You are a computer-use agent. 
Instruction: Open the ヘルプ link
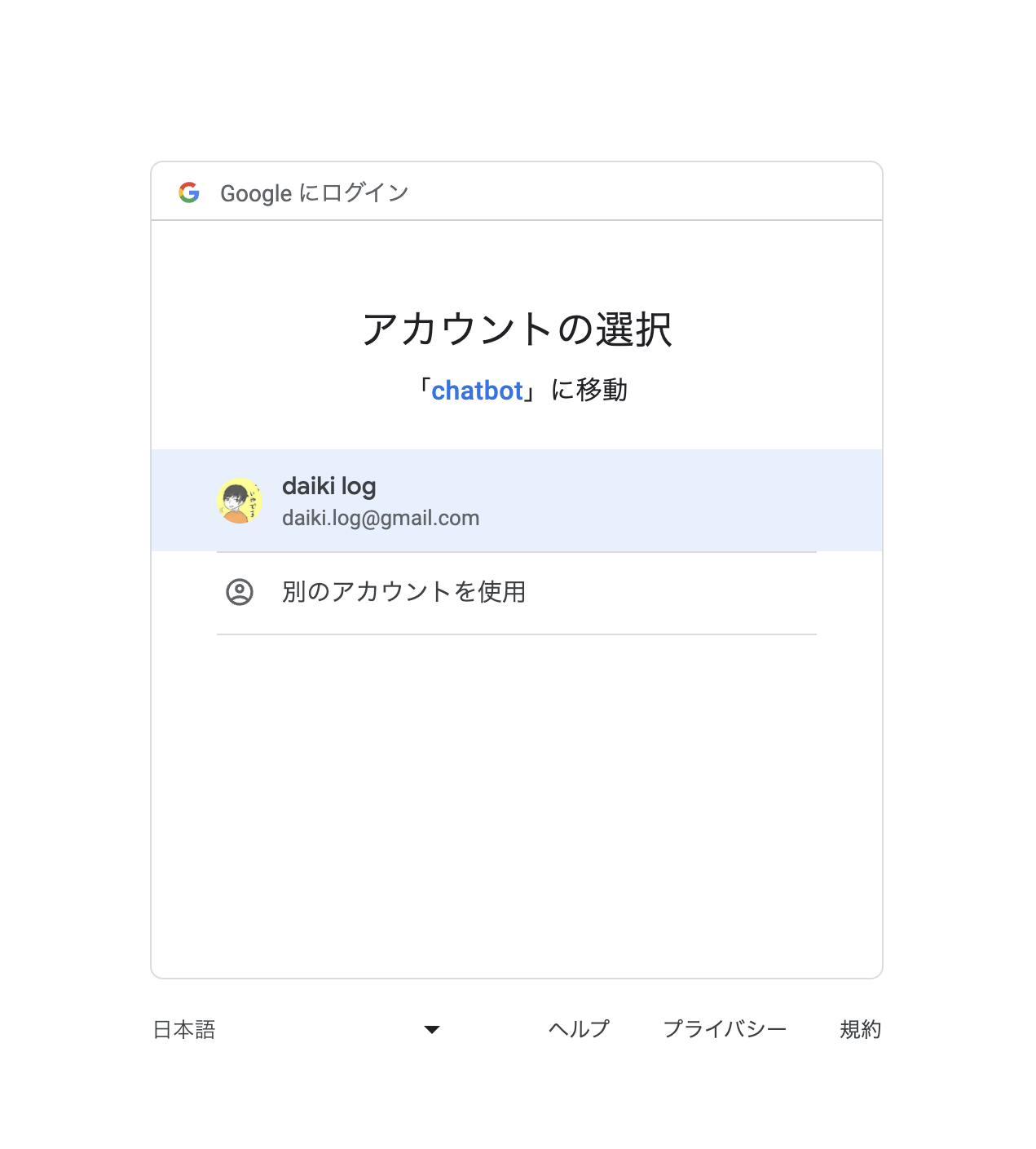(579, 1029)
